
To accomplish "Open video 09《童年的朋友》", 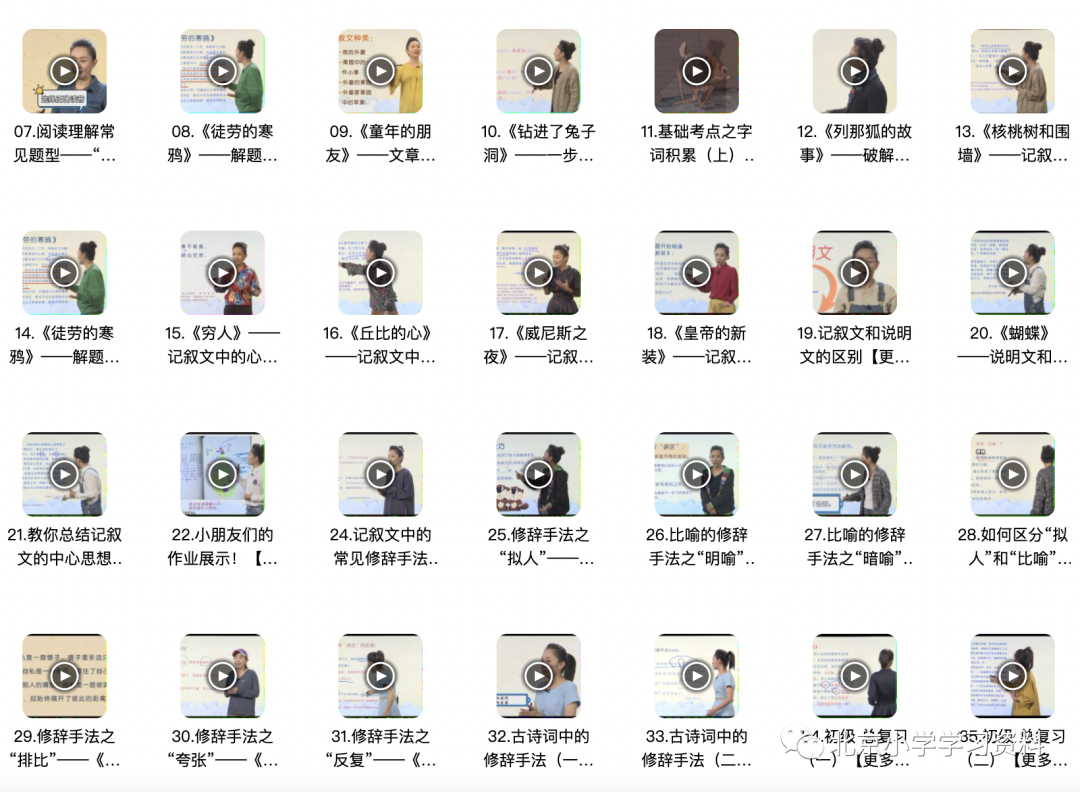I will (x=380, y=71).
